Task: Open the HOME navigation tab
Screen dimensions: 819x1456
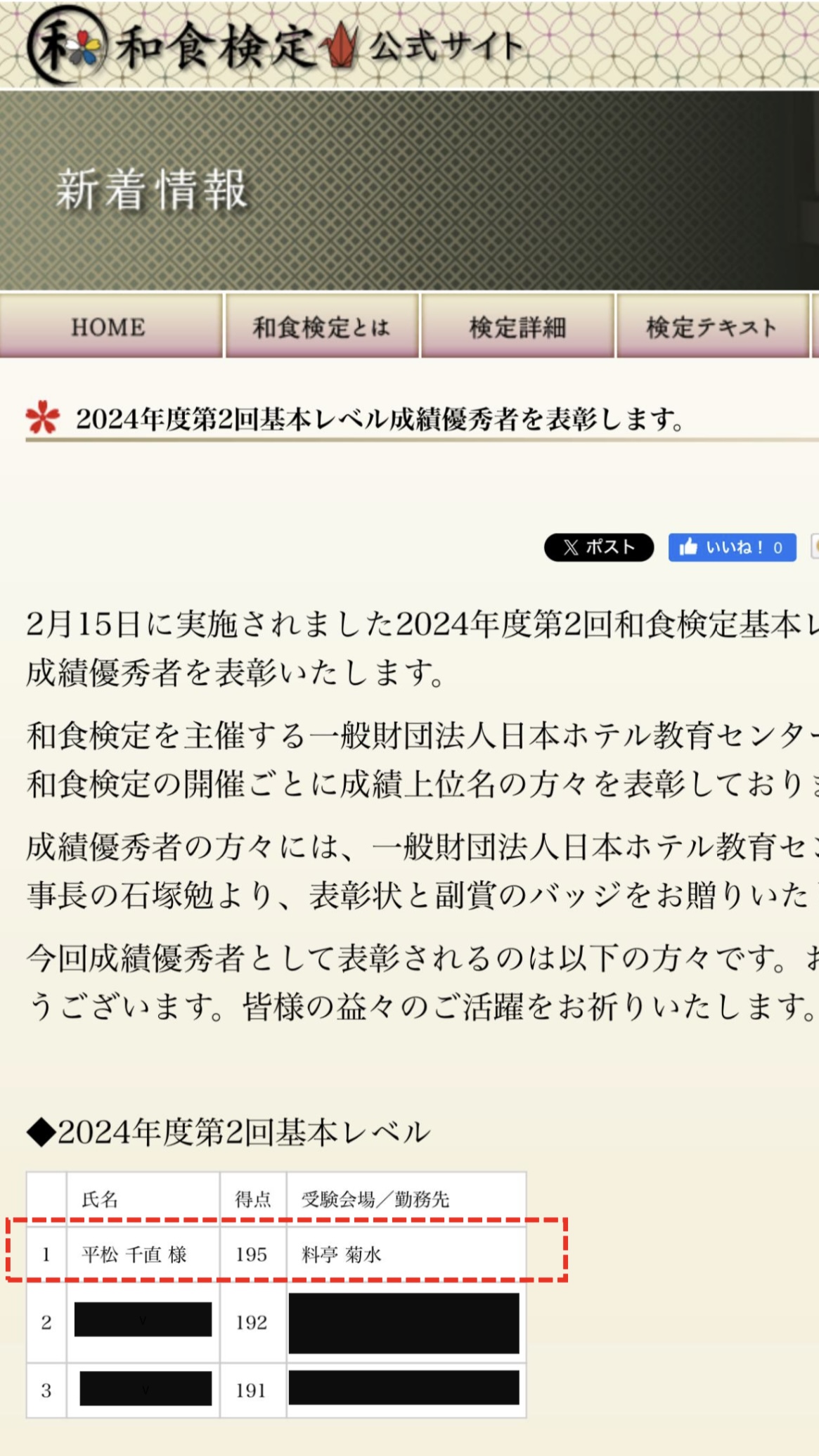Action: point(110,327)
